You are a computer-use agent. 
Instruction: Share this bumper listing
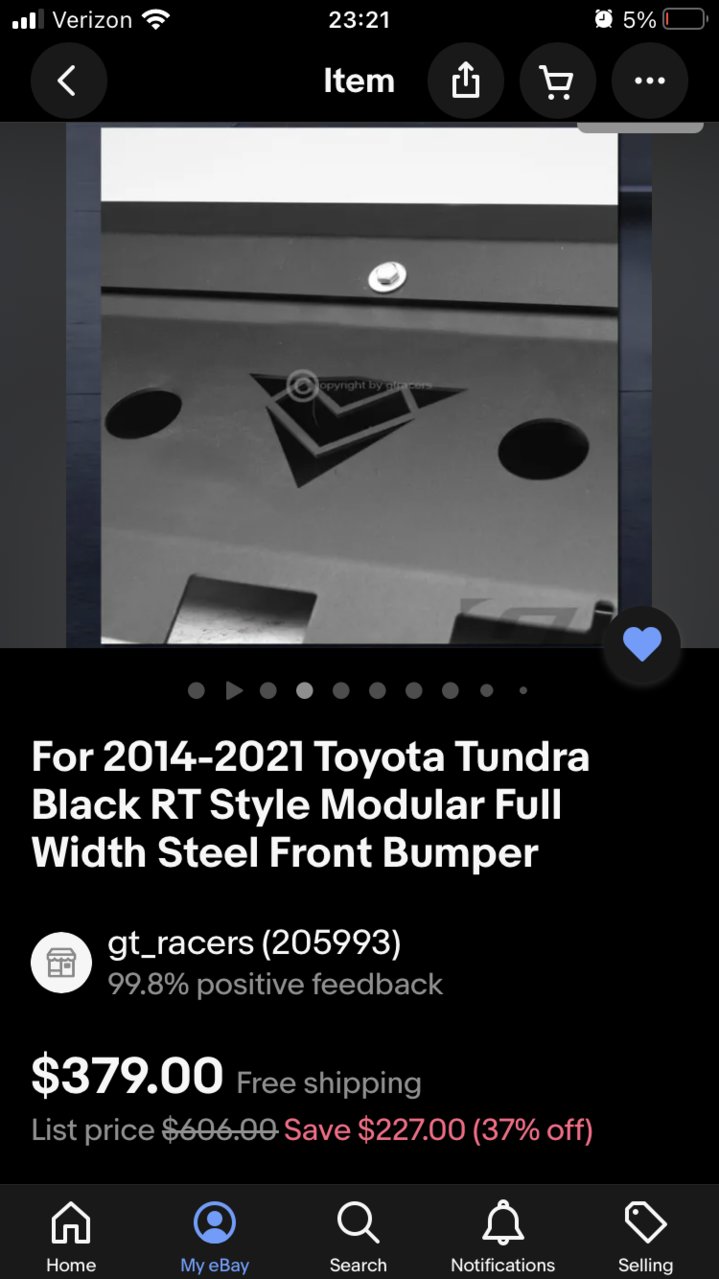click(x=466, y=81)
